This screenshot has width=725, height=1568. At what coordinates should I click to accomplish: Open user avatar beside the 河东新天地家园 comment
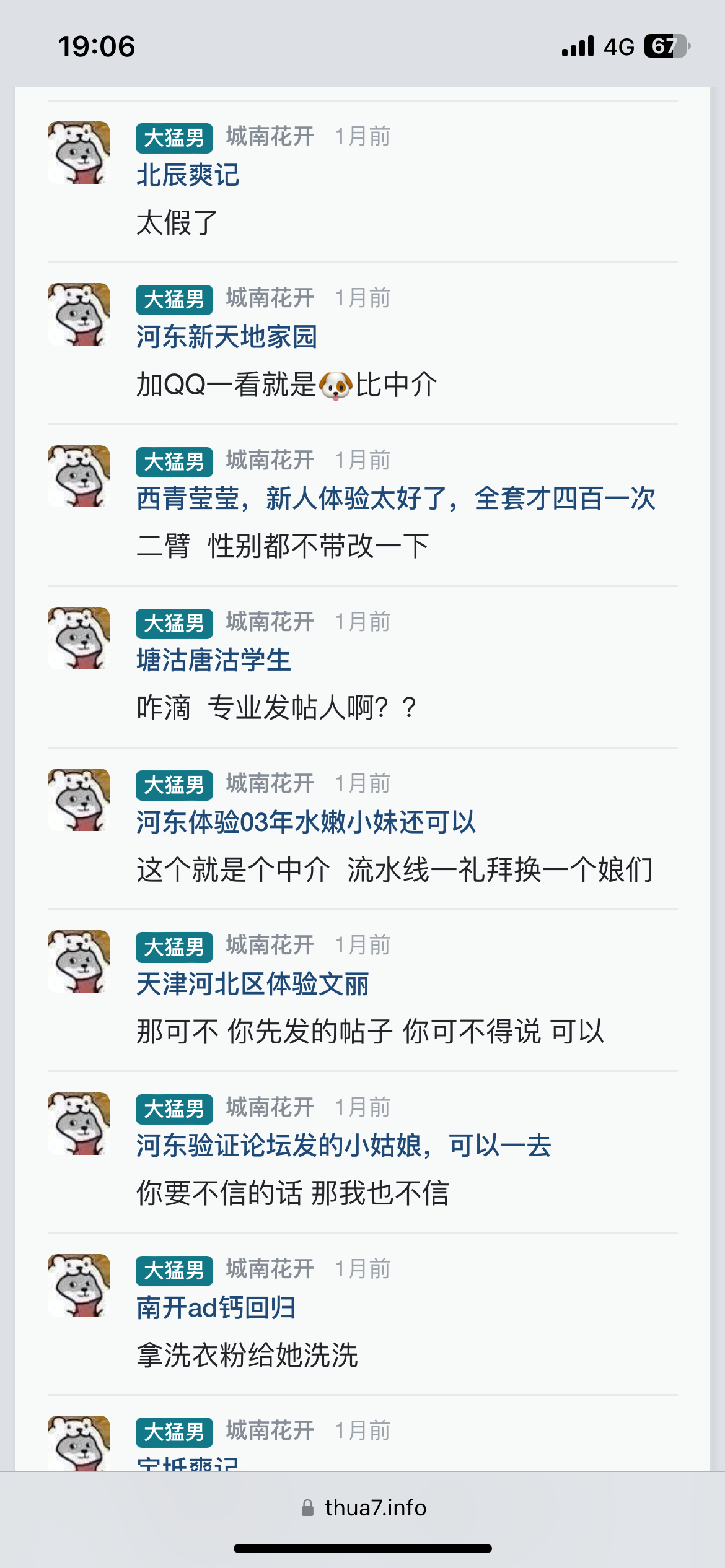point(79,315)
